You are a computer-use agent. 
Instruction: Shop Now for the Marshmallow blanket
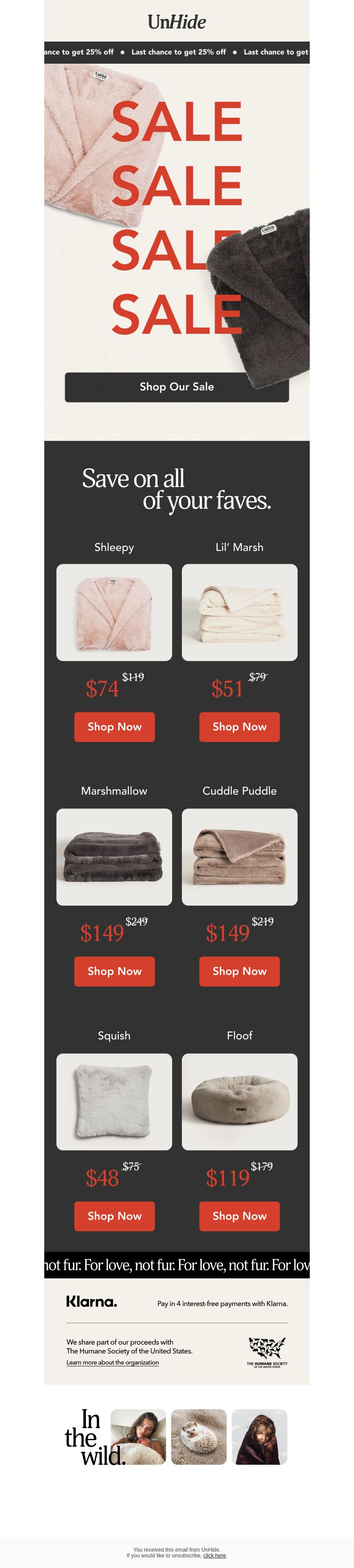click(x=114, y=971)
